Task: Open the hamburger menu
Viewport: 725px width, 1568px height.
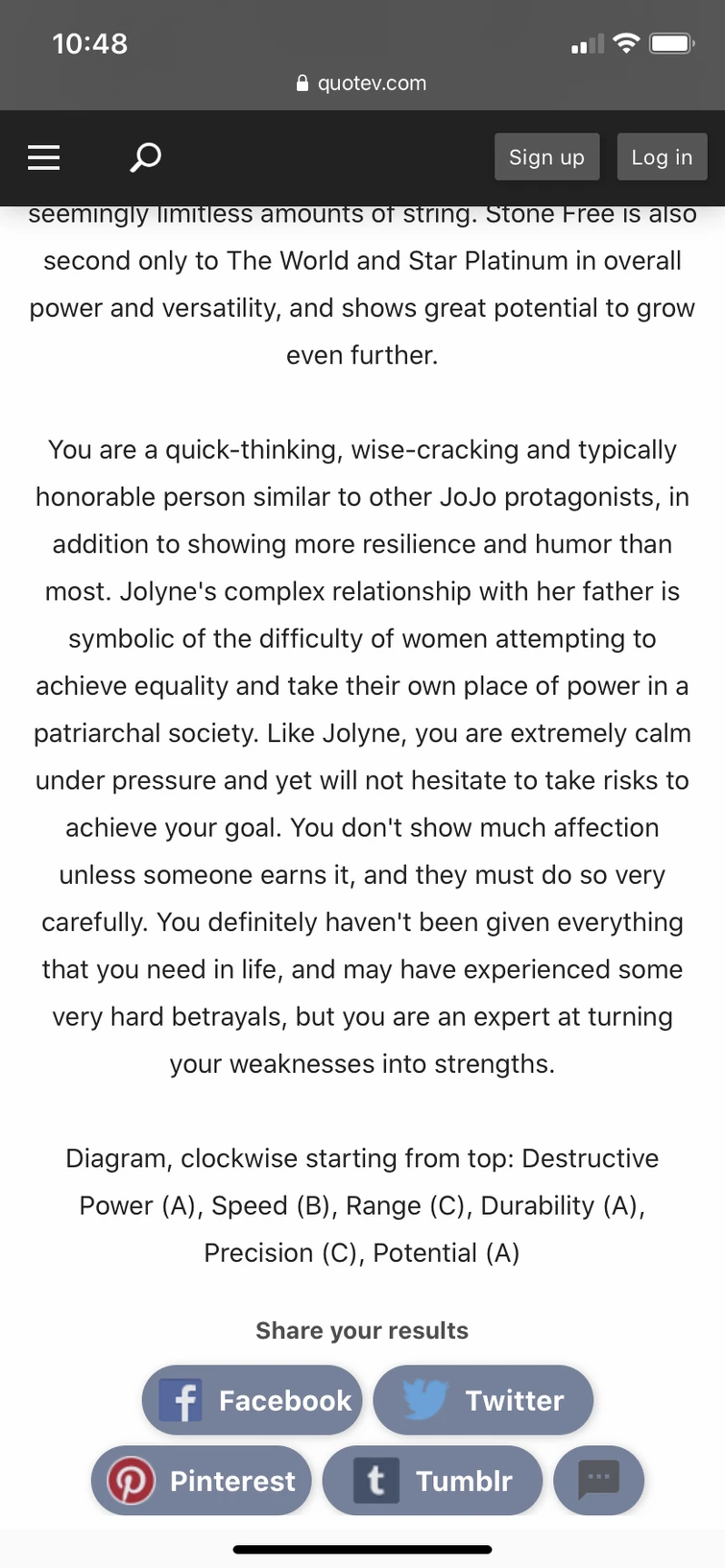Action: [44, 157]
